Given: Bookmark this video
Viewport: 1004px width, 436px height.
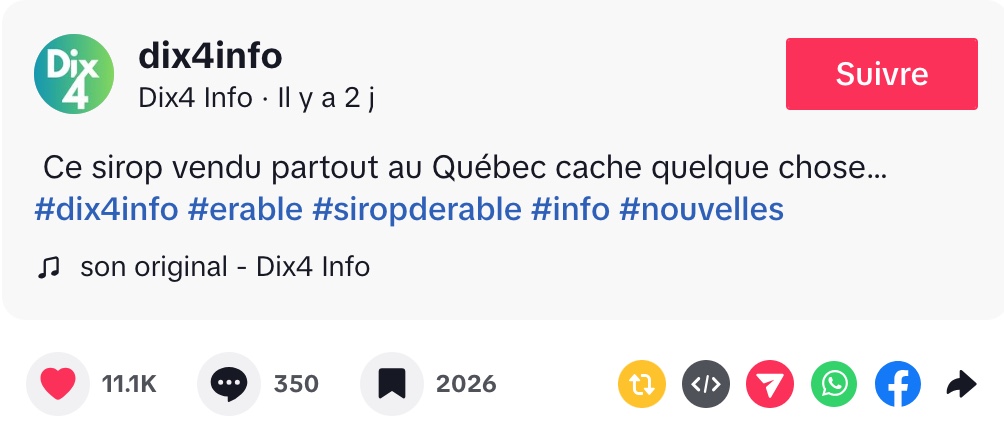Looking at the screenshot, I should pyautogui.click(x=392, y=384).
